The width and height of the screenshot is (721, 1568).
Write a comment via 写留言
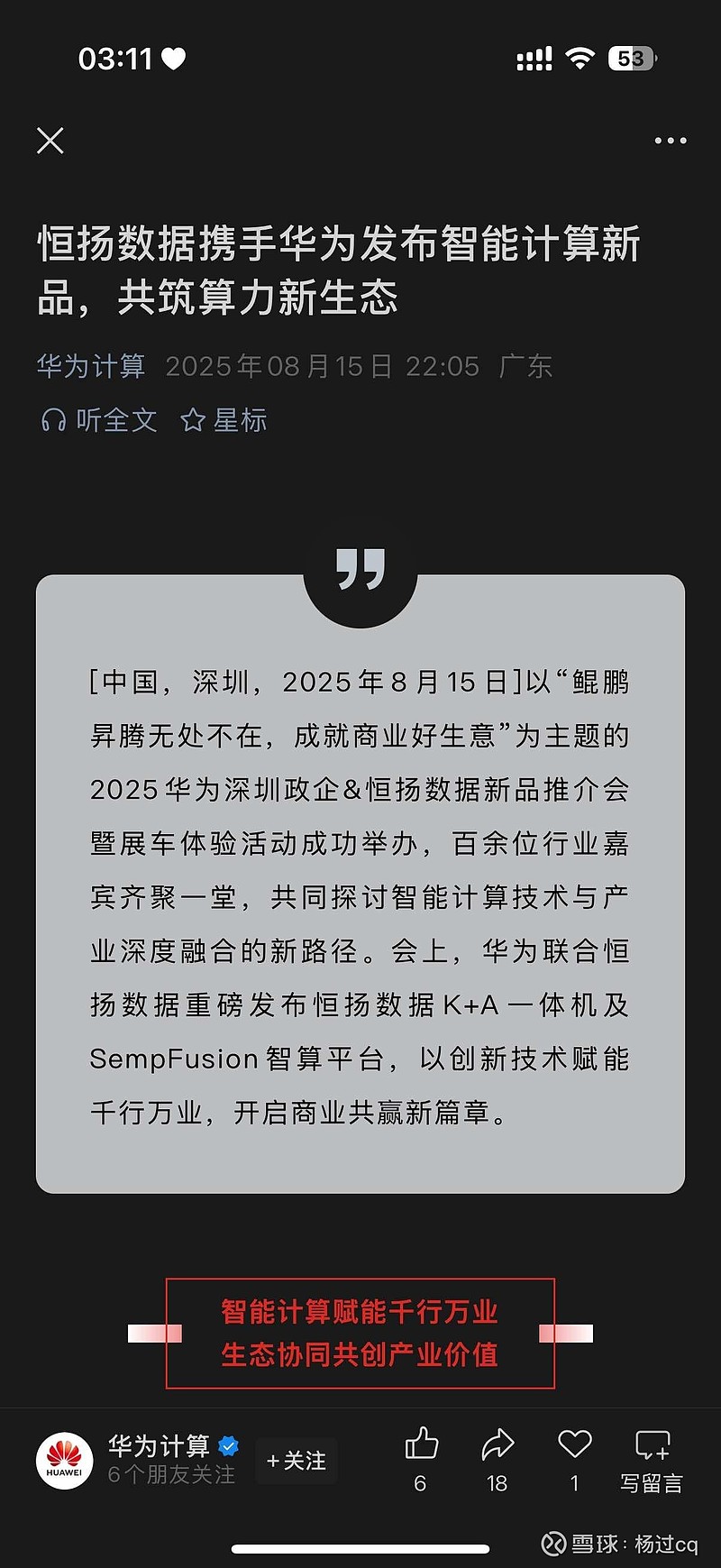click(x=652, y=1460)
